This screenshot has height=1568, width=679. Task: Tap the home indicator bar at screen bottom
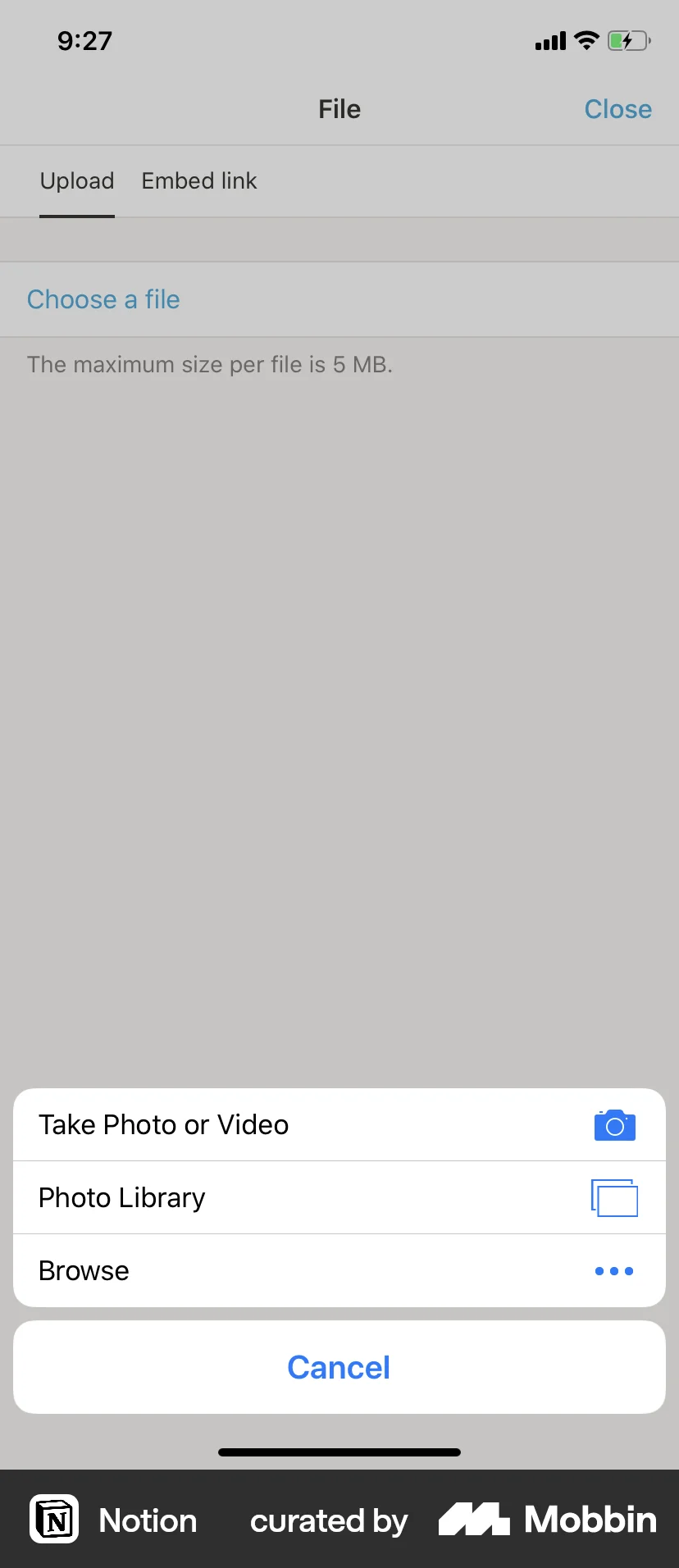click(x=339, y=1452)
